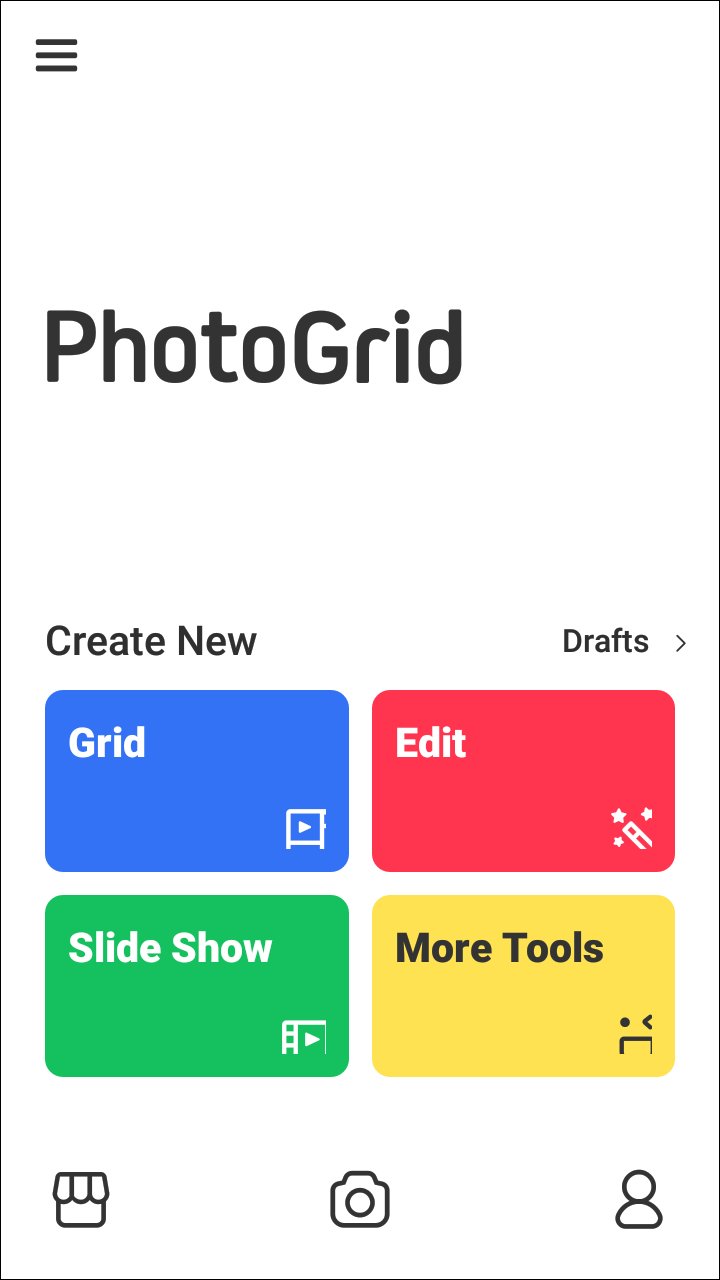Create a new Grid collage
The image size is (720, 1280).
(x=197, y=781)
